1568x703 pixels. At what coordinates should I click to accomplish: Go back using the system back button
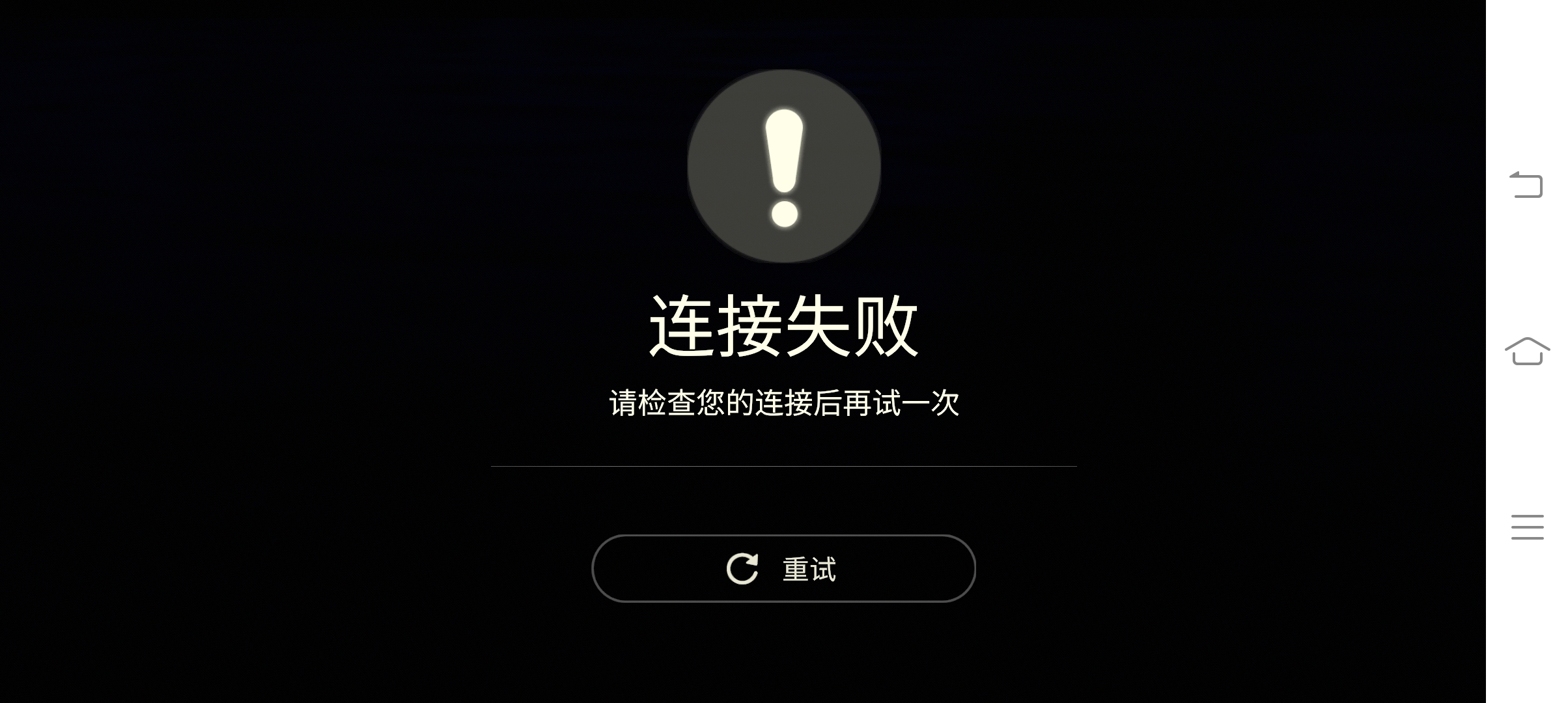[x=1526, y=185]
